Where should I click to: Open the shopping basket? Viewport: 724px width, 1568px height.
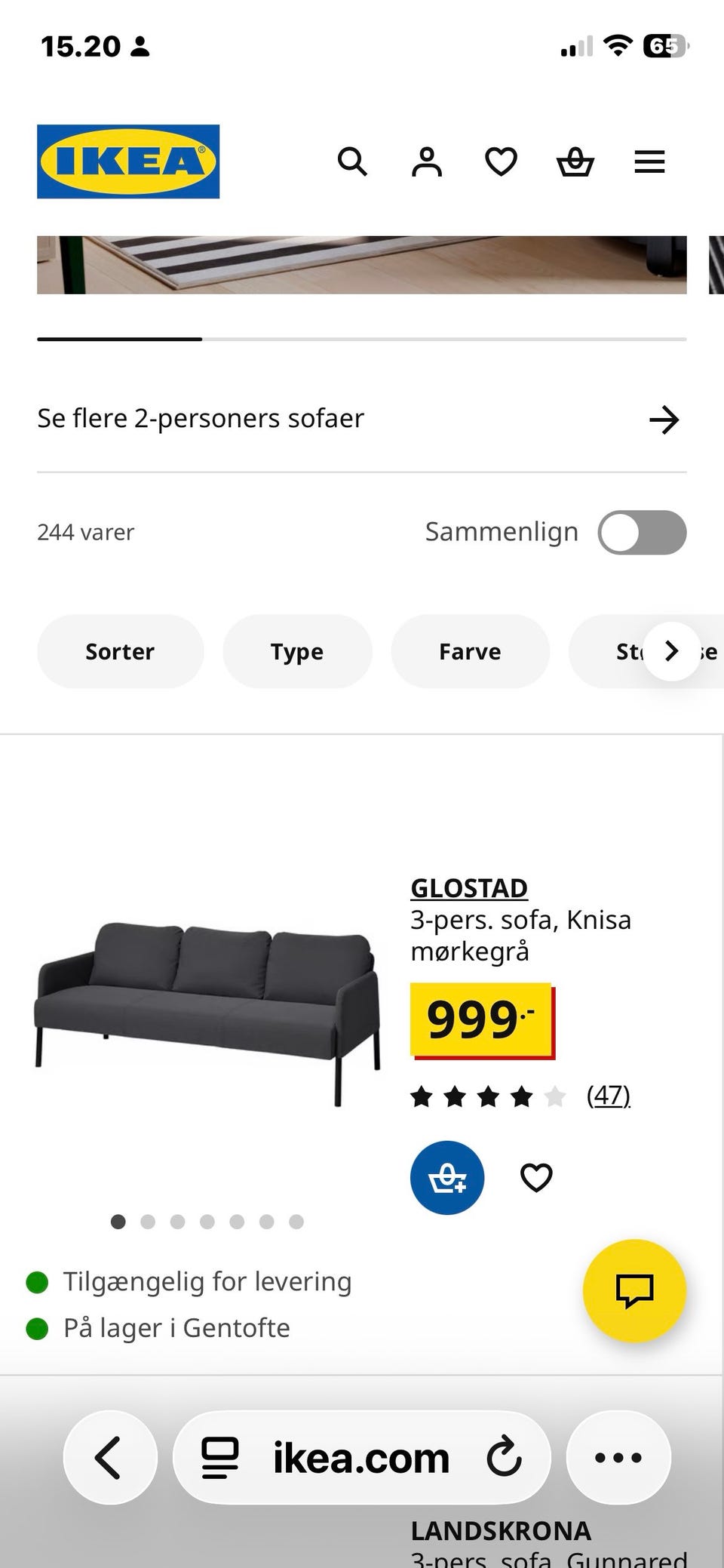click(575, 161)
